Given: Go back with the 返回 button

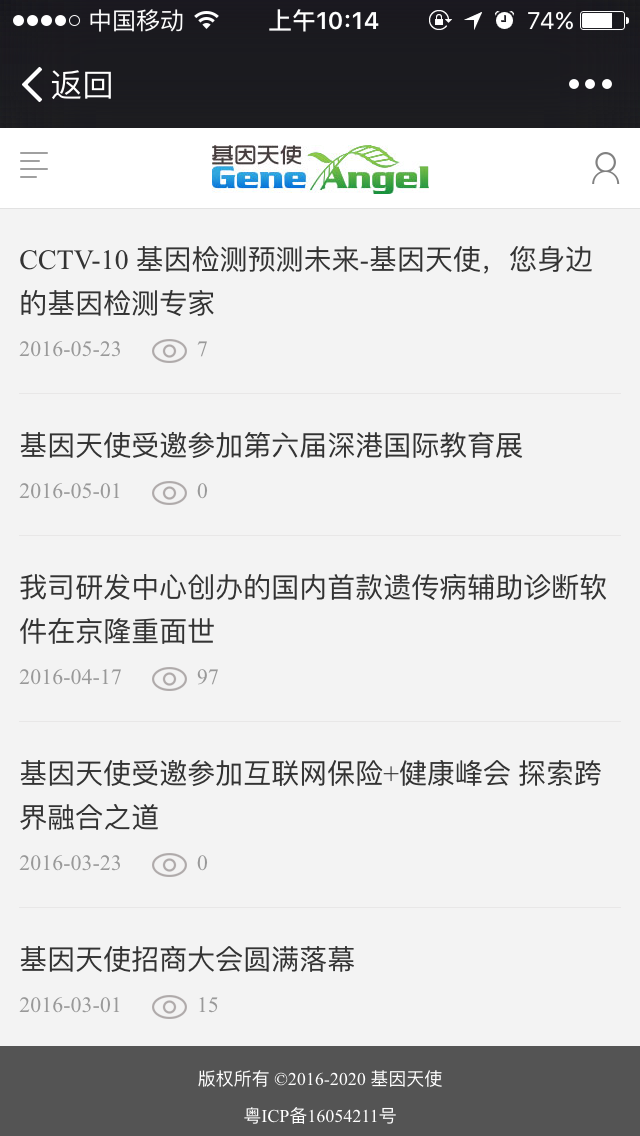Looking at the screenshot, I should tap(66, 85).
